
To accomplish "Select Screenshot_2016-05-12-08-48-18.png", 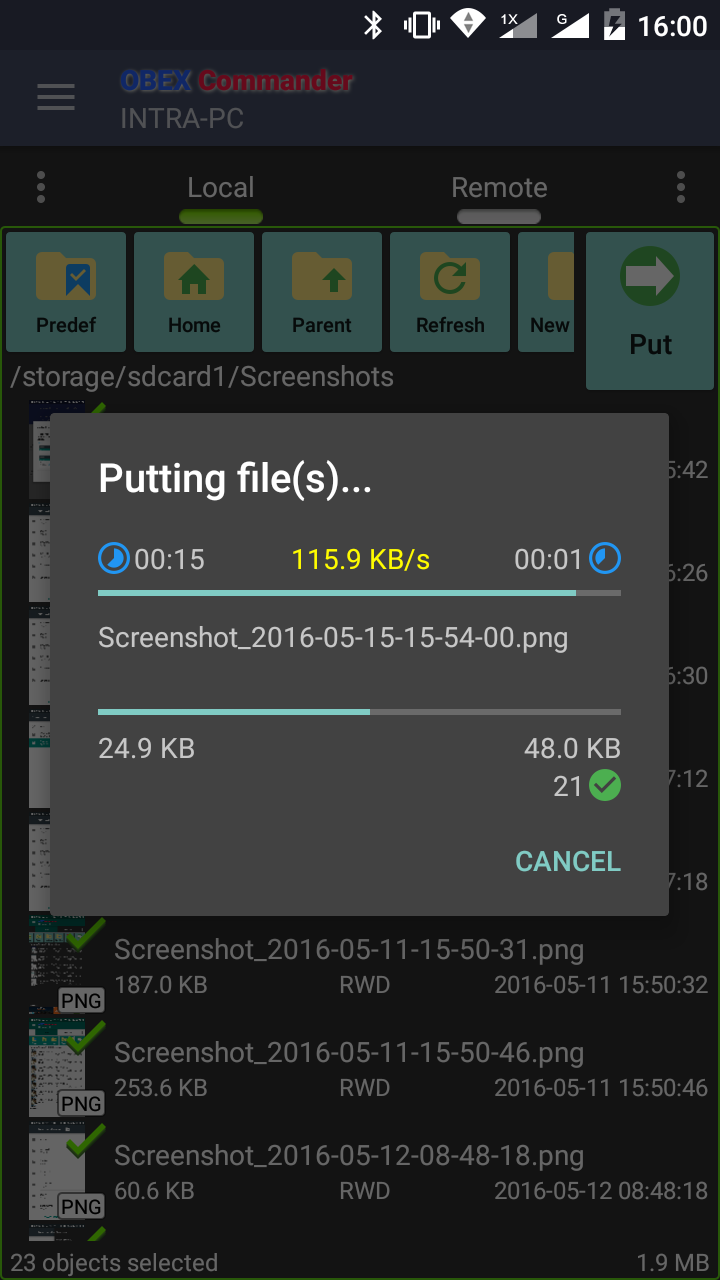I will point(350,1172).
